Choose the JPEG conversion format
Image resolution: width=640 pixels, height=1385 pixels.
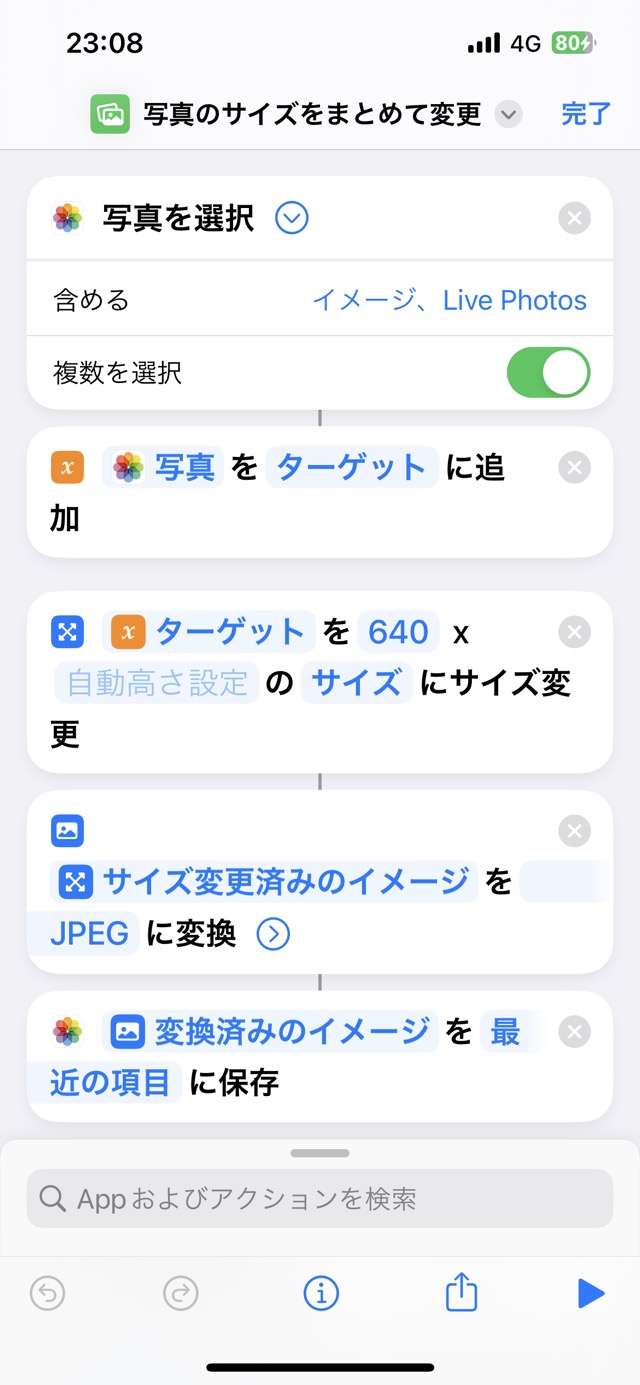click(x=90, y=933)
